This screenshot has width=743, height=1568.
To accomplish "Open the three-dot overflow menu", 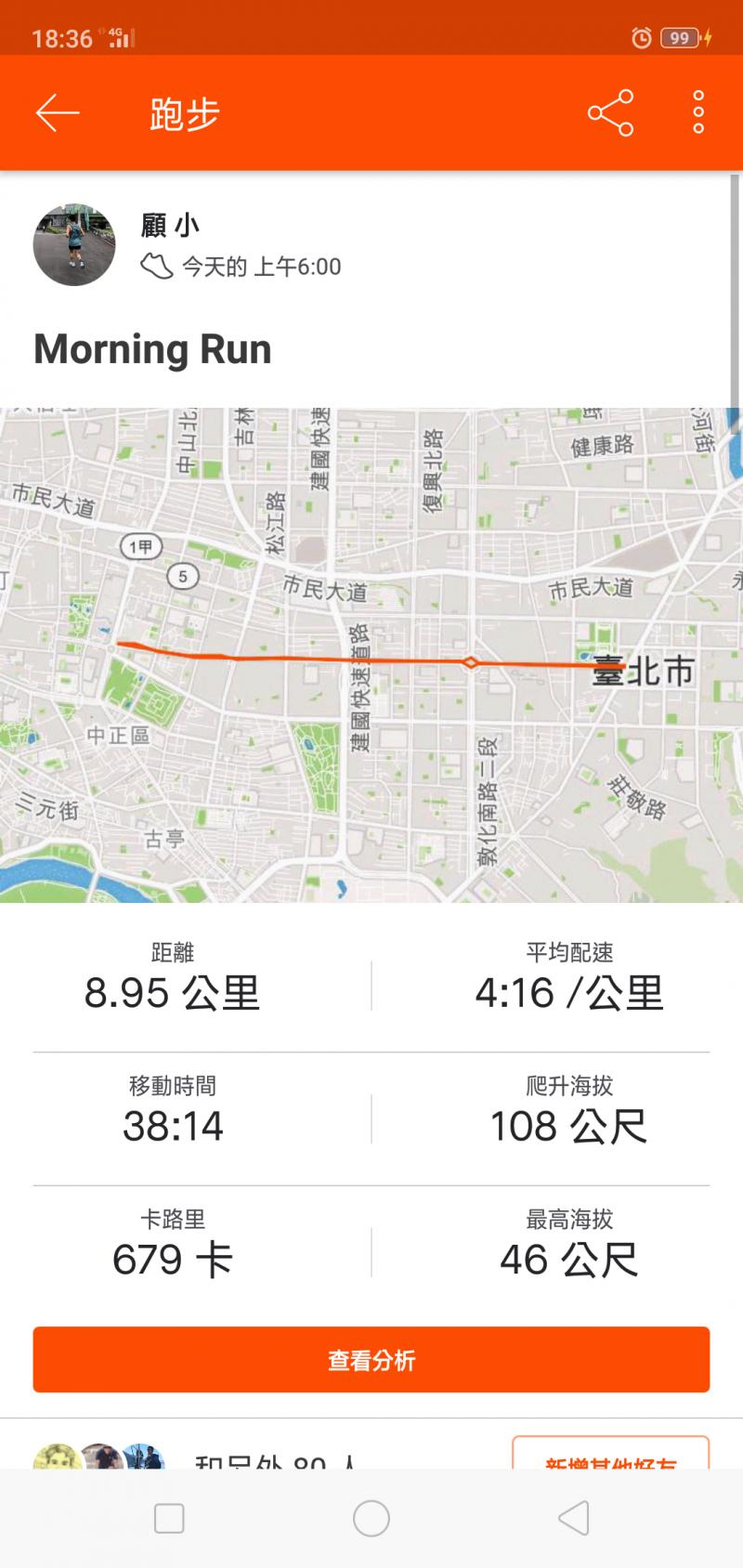I will tap(698, 113).
